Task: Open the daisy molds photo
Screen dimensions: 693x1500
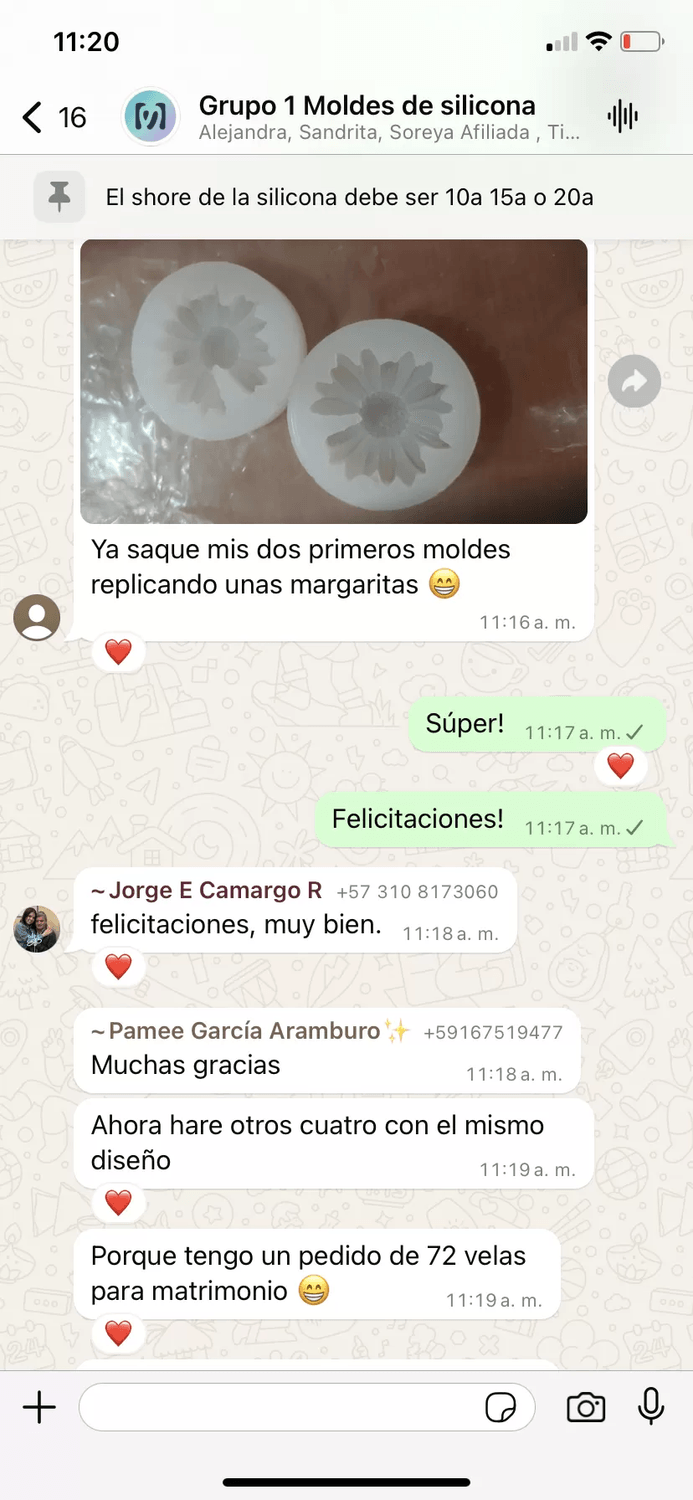Action: click(333, 381)
